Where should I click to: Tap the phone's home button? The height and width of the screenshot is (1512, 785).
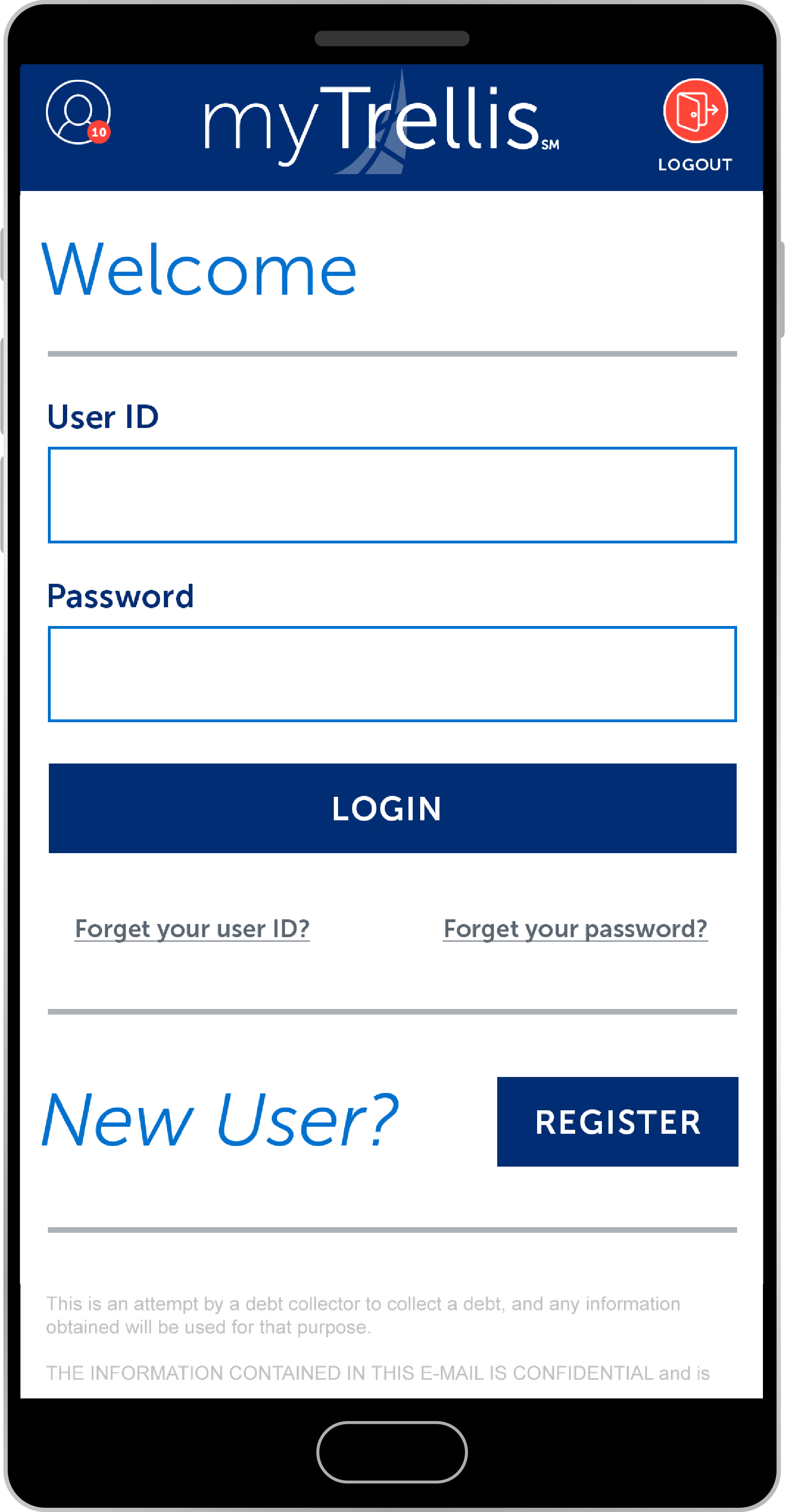click(392, 1451)
